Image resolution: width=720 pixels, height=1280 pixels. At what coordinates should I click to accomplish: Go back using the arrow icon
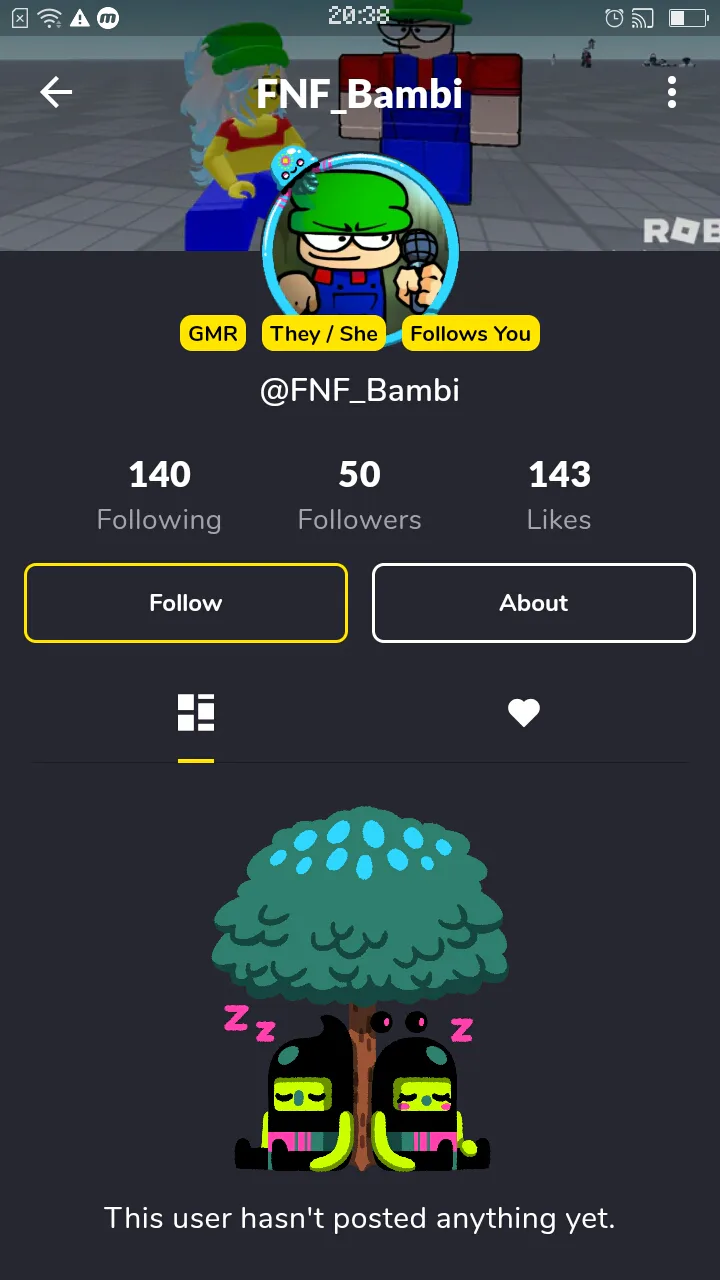(x=56, y=93)
